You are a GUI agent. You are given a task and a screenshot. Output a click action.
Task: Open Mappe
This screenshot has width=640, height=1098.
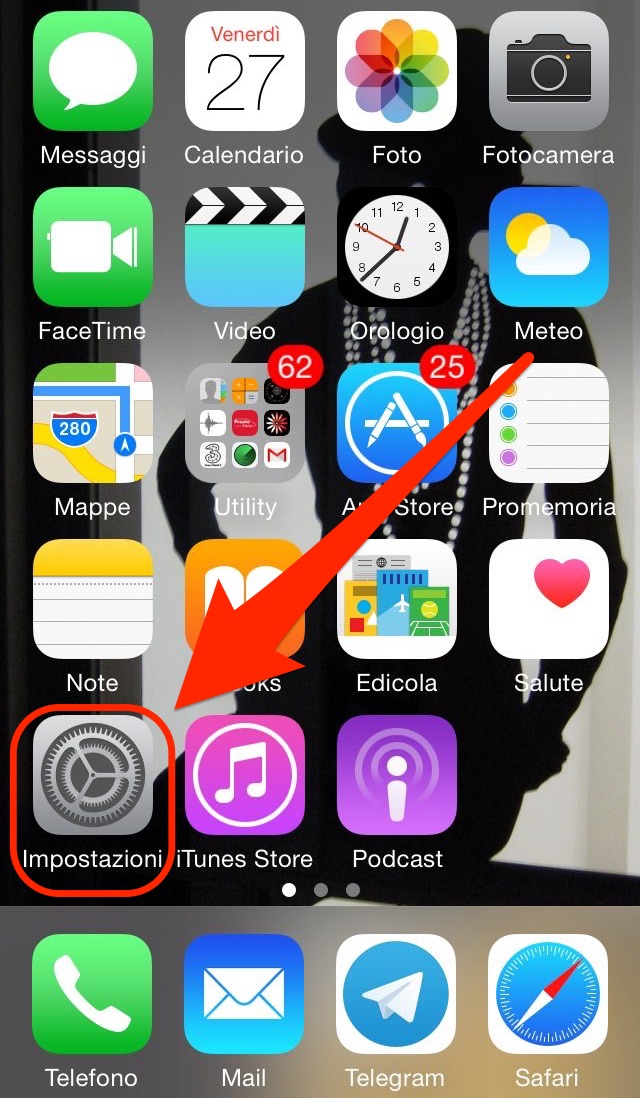(92, 422)
